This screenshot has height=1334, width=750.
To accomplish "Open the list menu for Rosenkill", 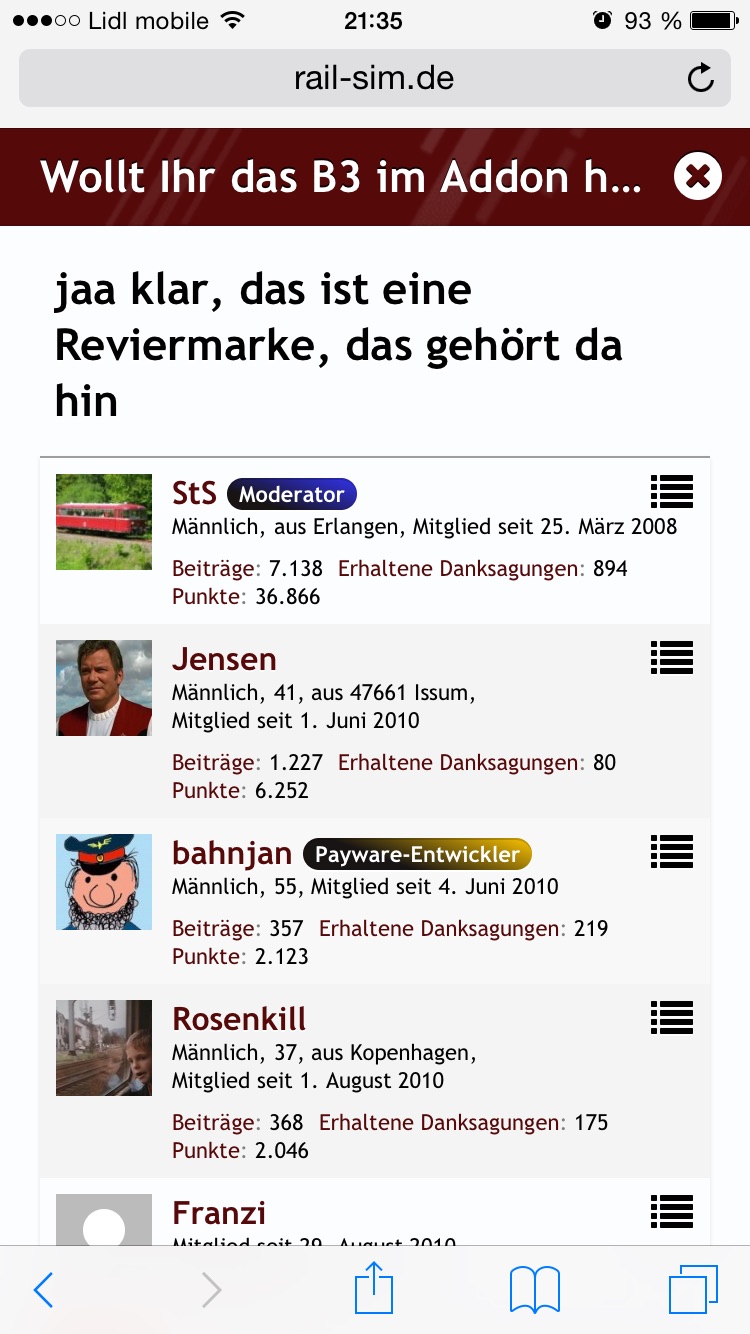I will [x=671, y=1017].
